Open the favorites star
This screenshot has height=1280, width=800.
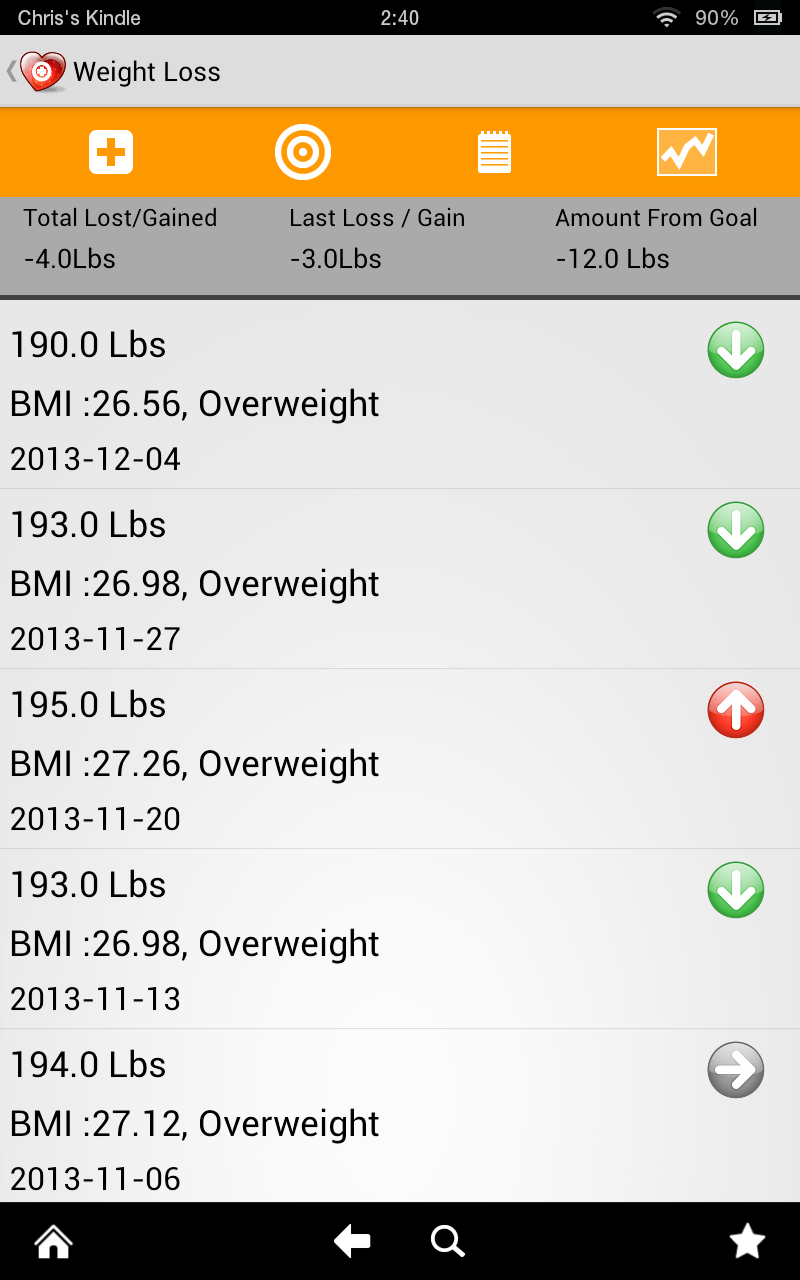pos(747,1242)
